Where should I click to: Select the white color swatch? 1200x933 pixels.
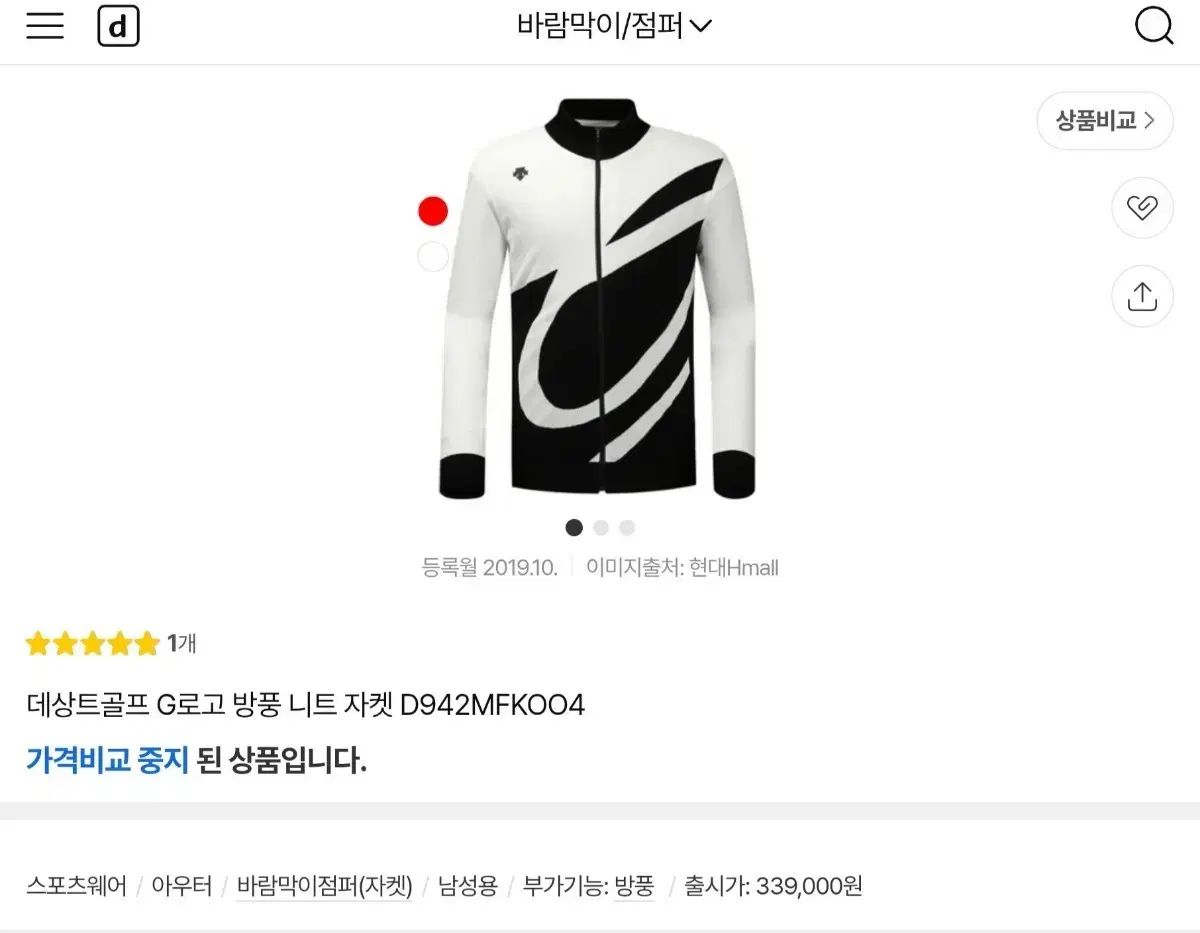433,257
